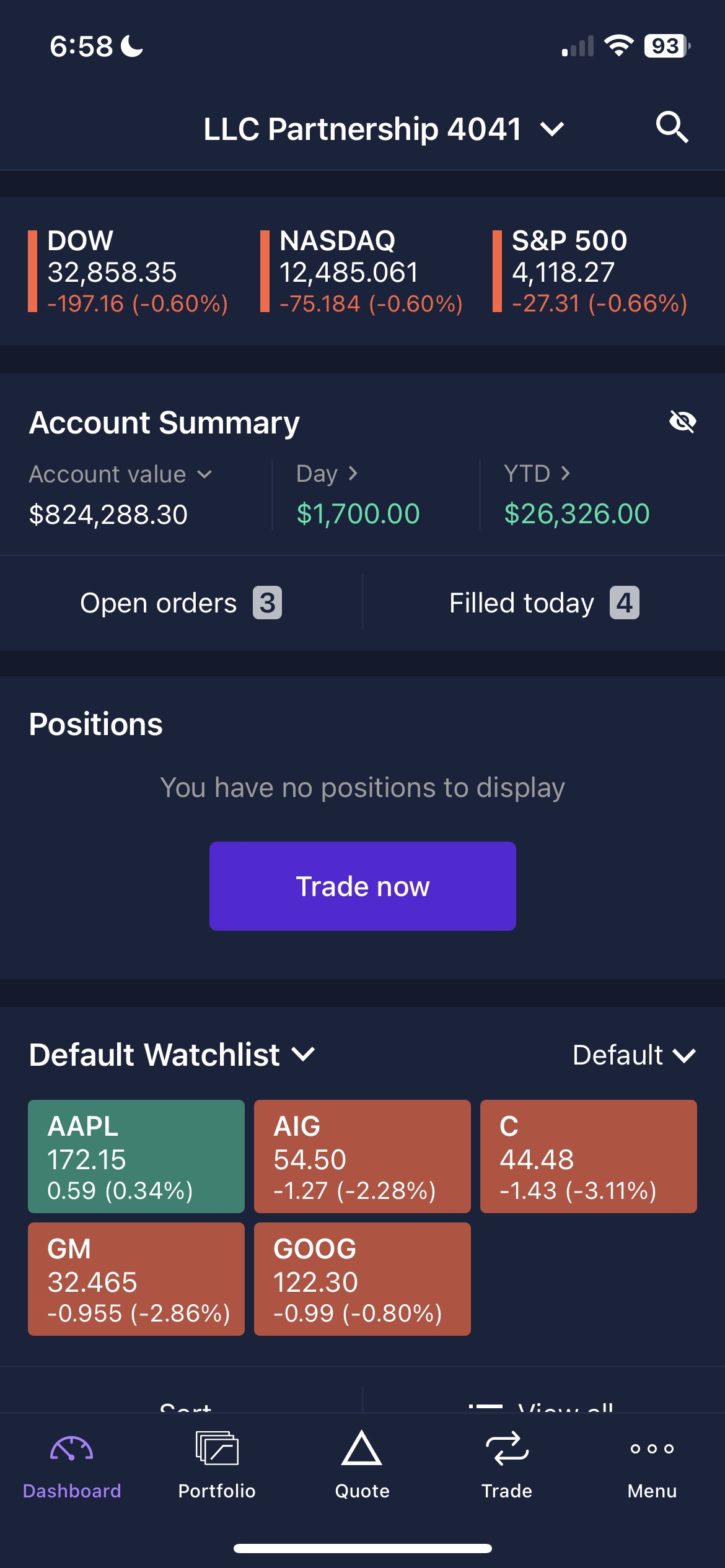Open the C watchlist tile
Image resolution: width=725 pixels, height=1568 pixels.
click(589, 1156)
